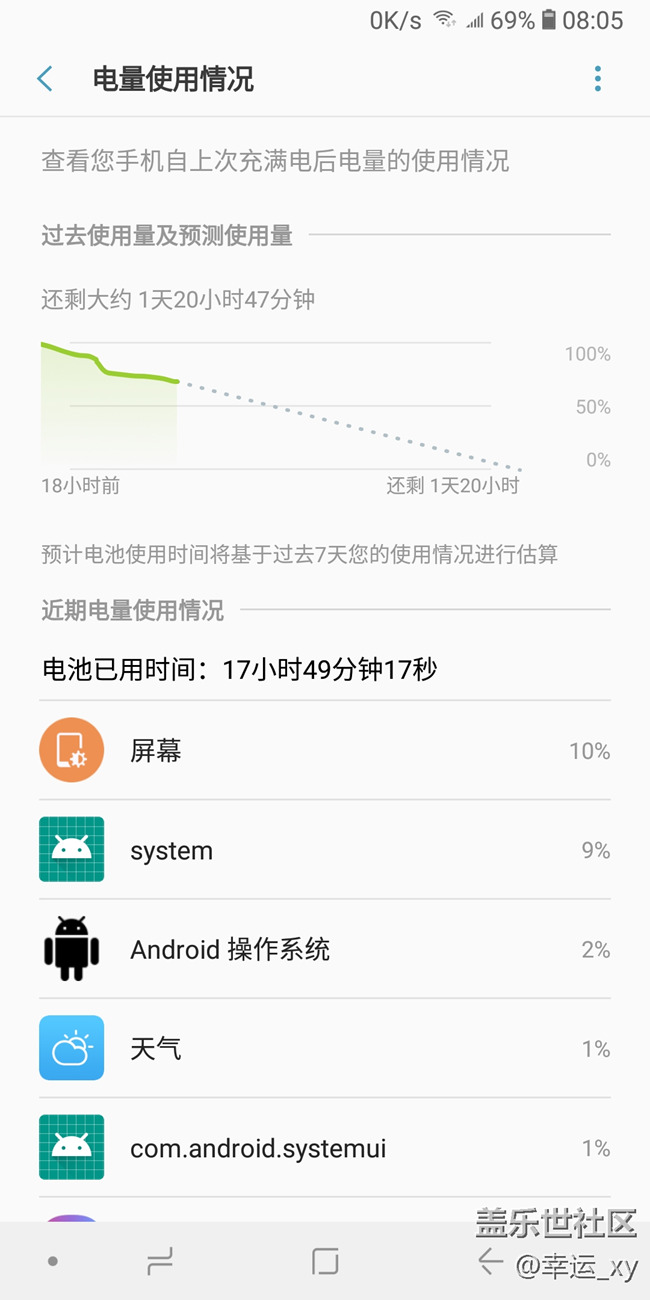This screenshot has height=1300, width=650.
Task: Tap the home button in the navigation bar
Action: pos(325,1261)
